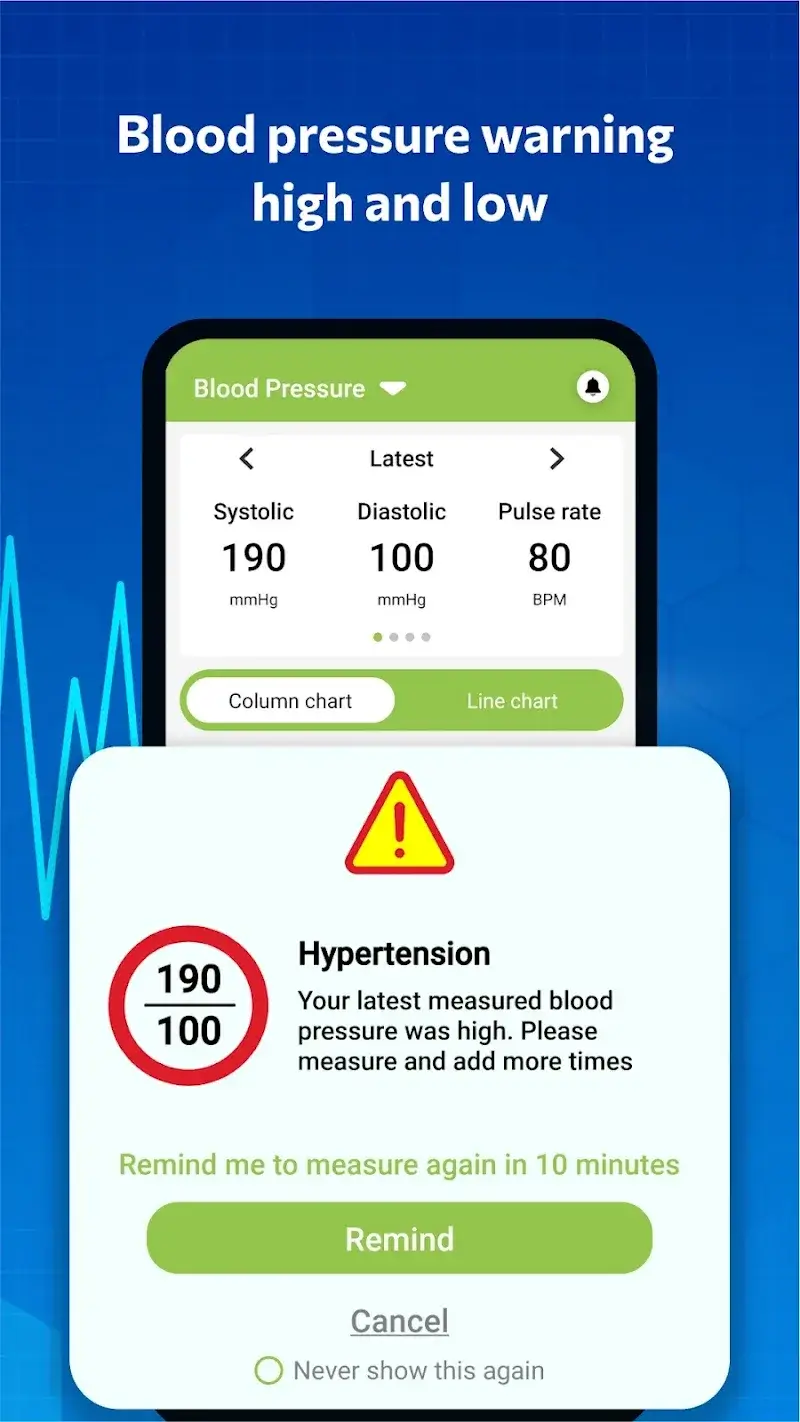Navigate to next reading with right chevron
The width and height of the screenshot is (800, 1422).
pos(557,459)
